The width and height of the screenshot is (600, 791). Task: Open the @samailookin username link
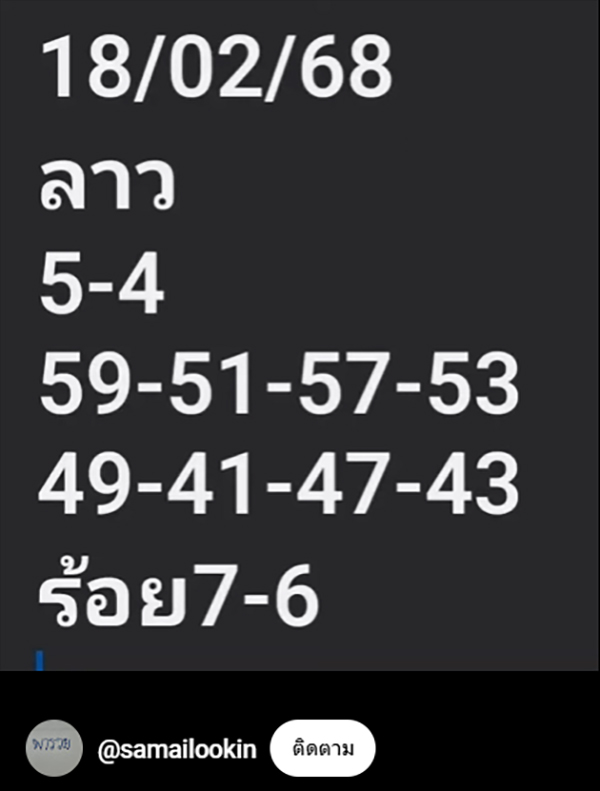click(178, 749)
